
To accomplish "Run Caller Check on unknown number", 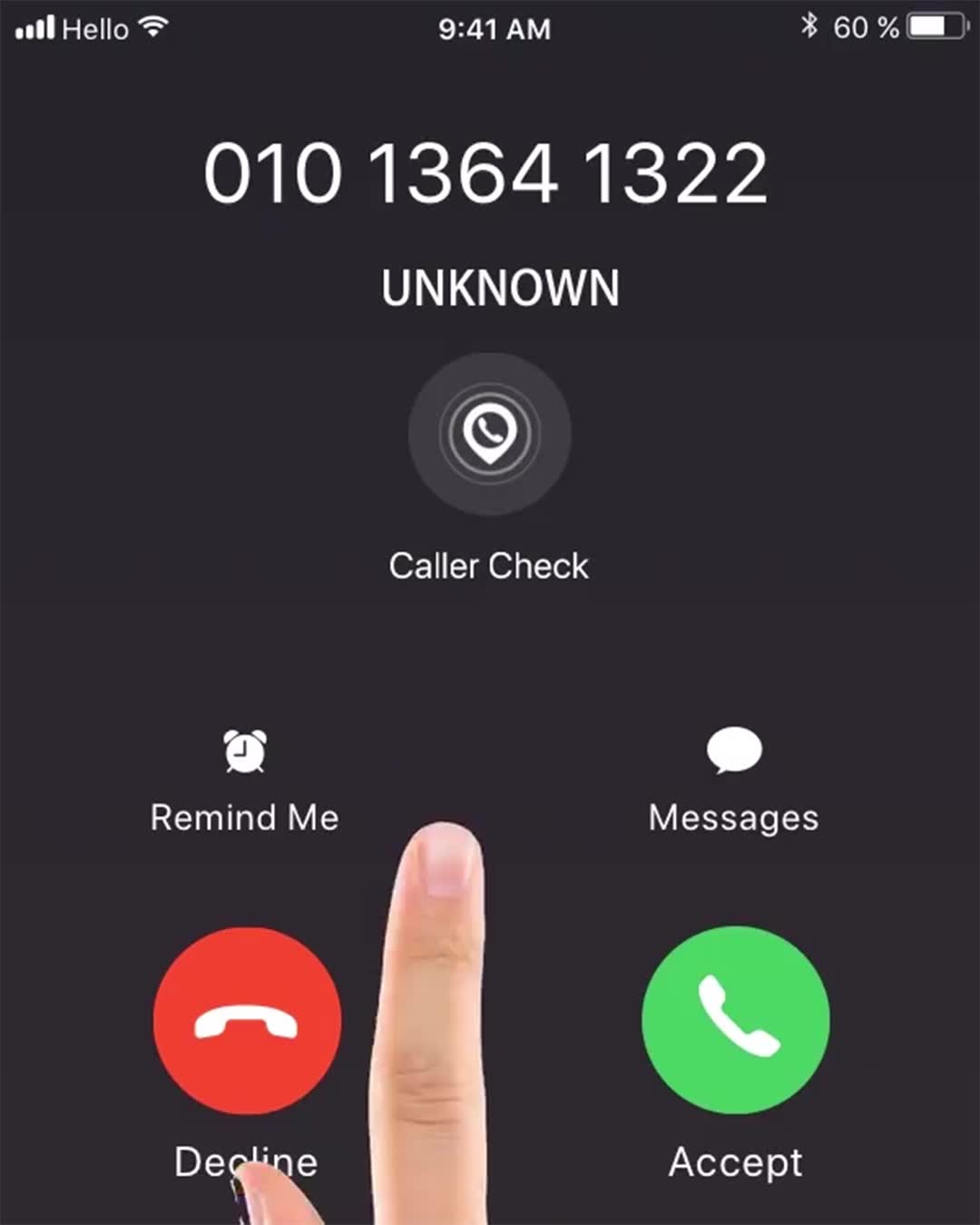I will tap(489, 435).
